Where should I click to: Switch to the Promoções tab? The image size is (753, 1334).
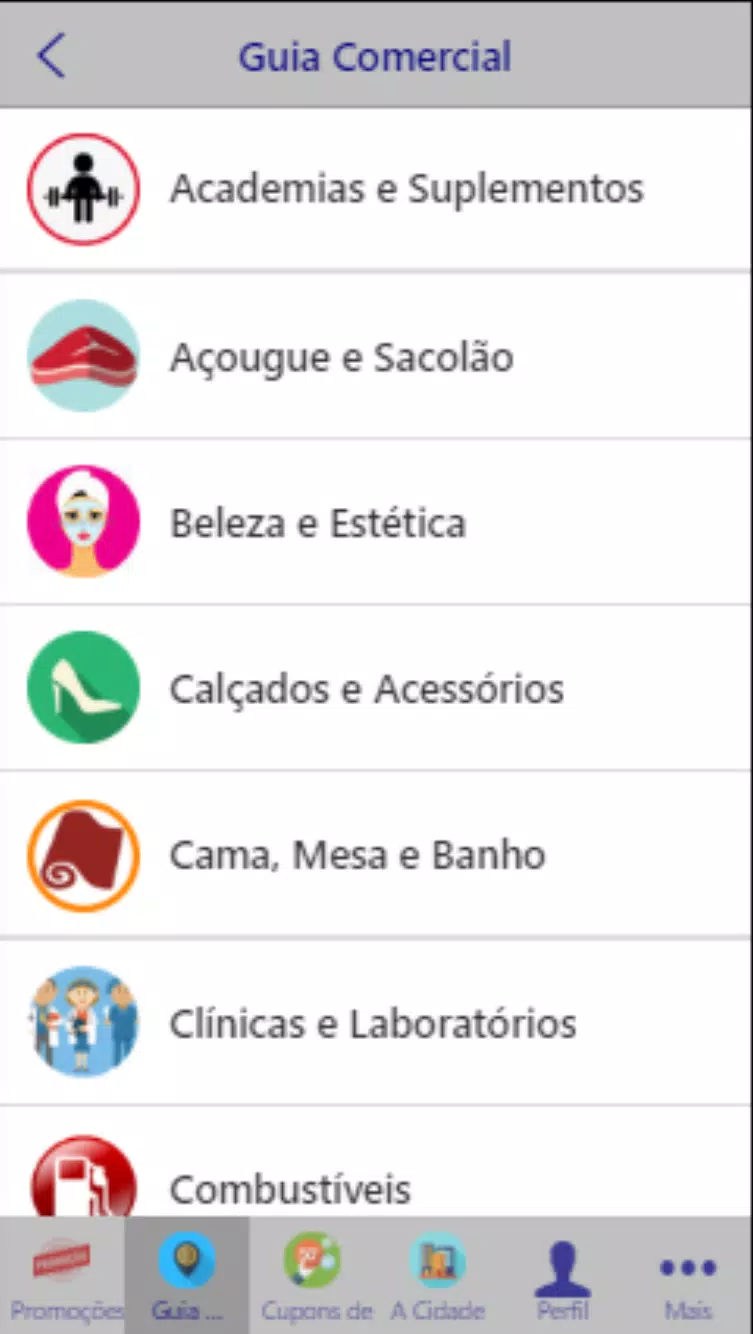[62, 1275]
